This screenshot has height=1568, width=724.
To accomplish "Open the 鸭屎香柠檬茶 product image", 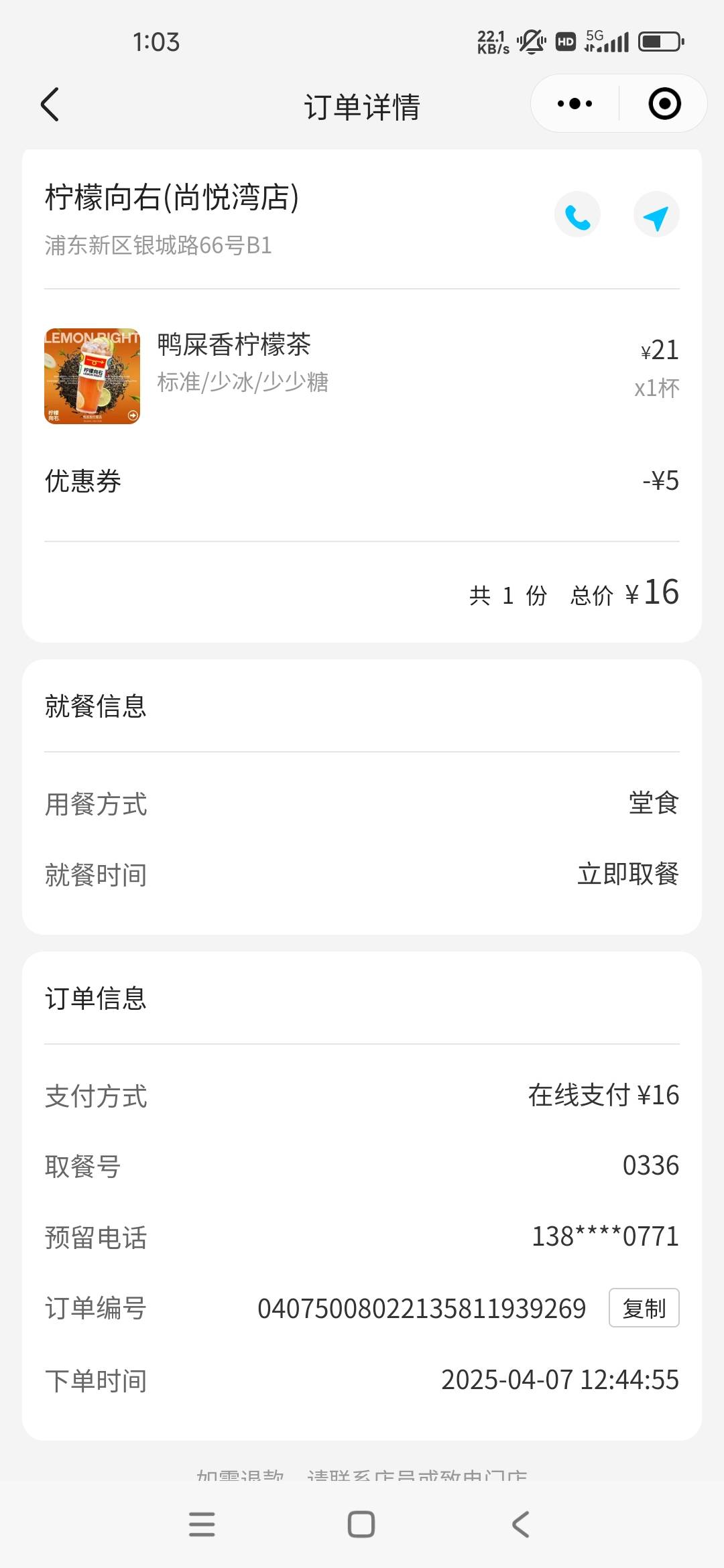I will pyautogui.click(x=93, y=376).
